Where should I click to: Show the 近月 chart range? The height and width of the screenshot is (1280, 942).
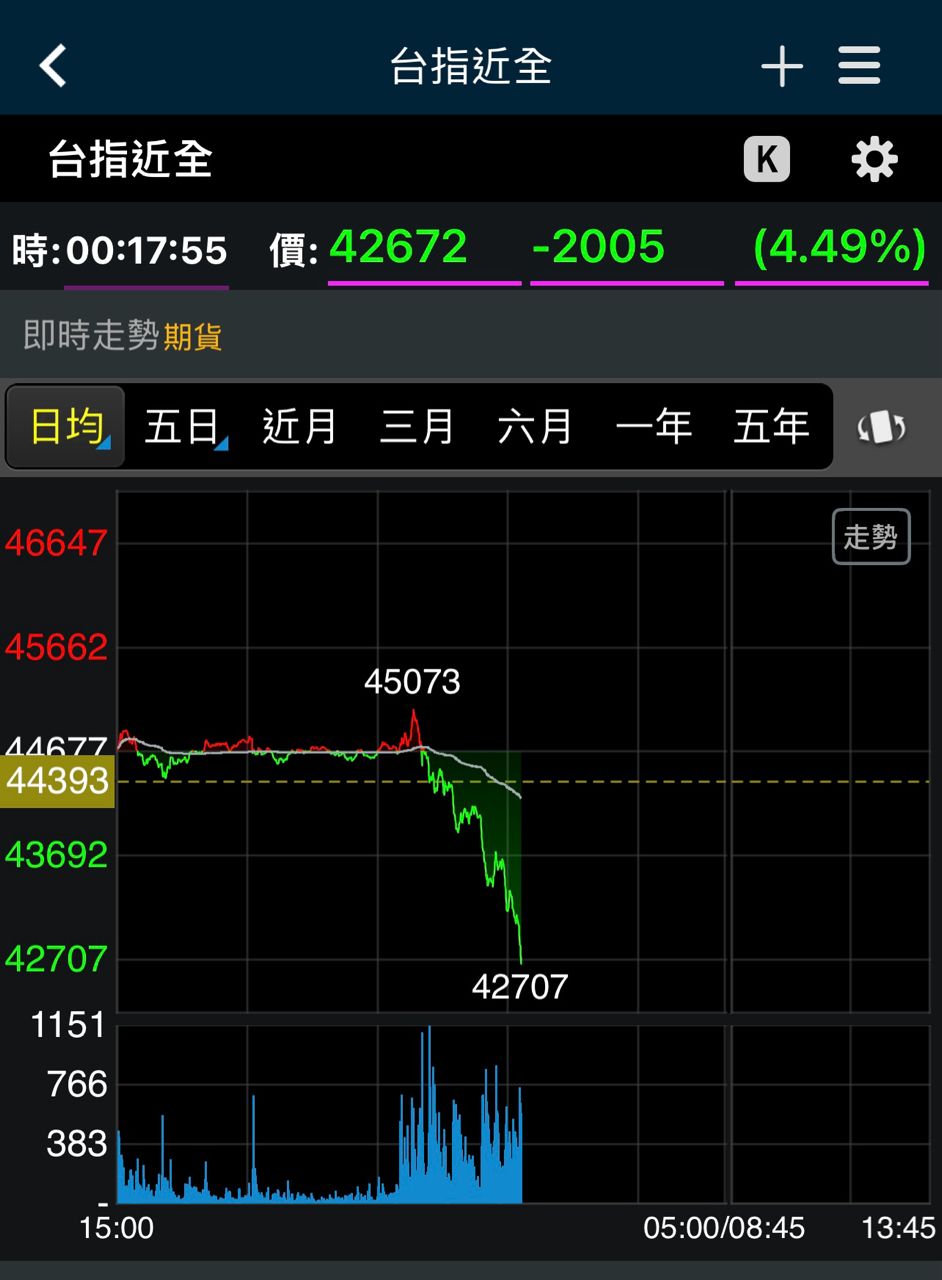click(299, 427)
